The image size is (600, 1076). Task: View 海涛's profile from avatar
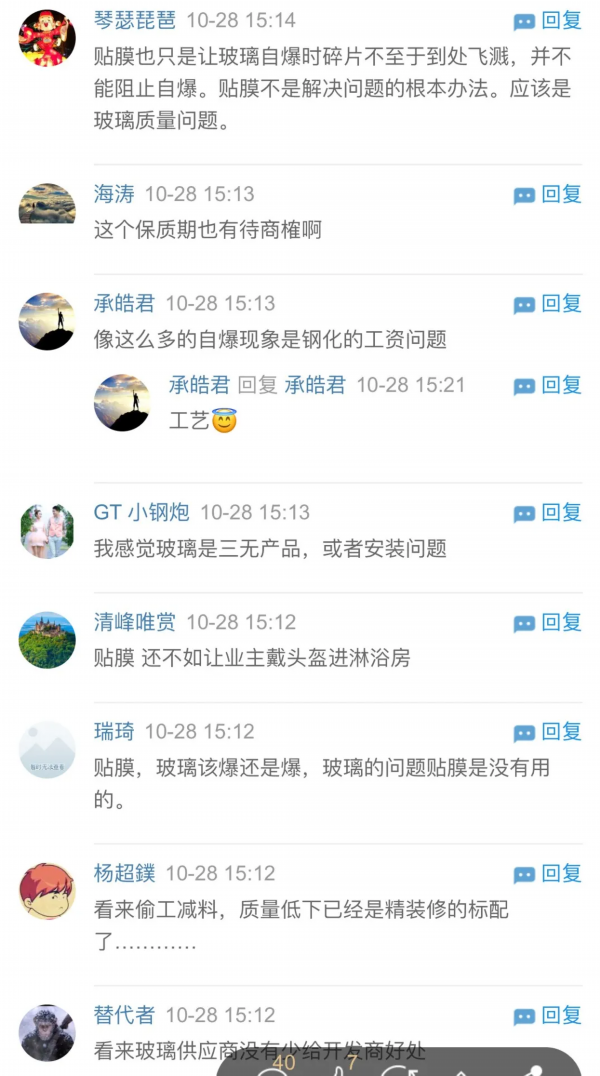point(47,204)
